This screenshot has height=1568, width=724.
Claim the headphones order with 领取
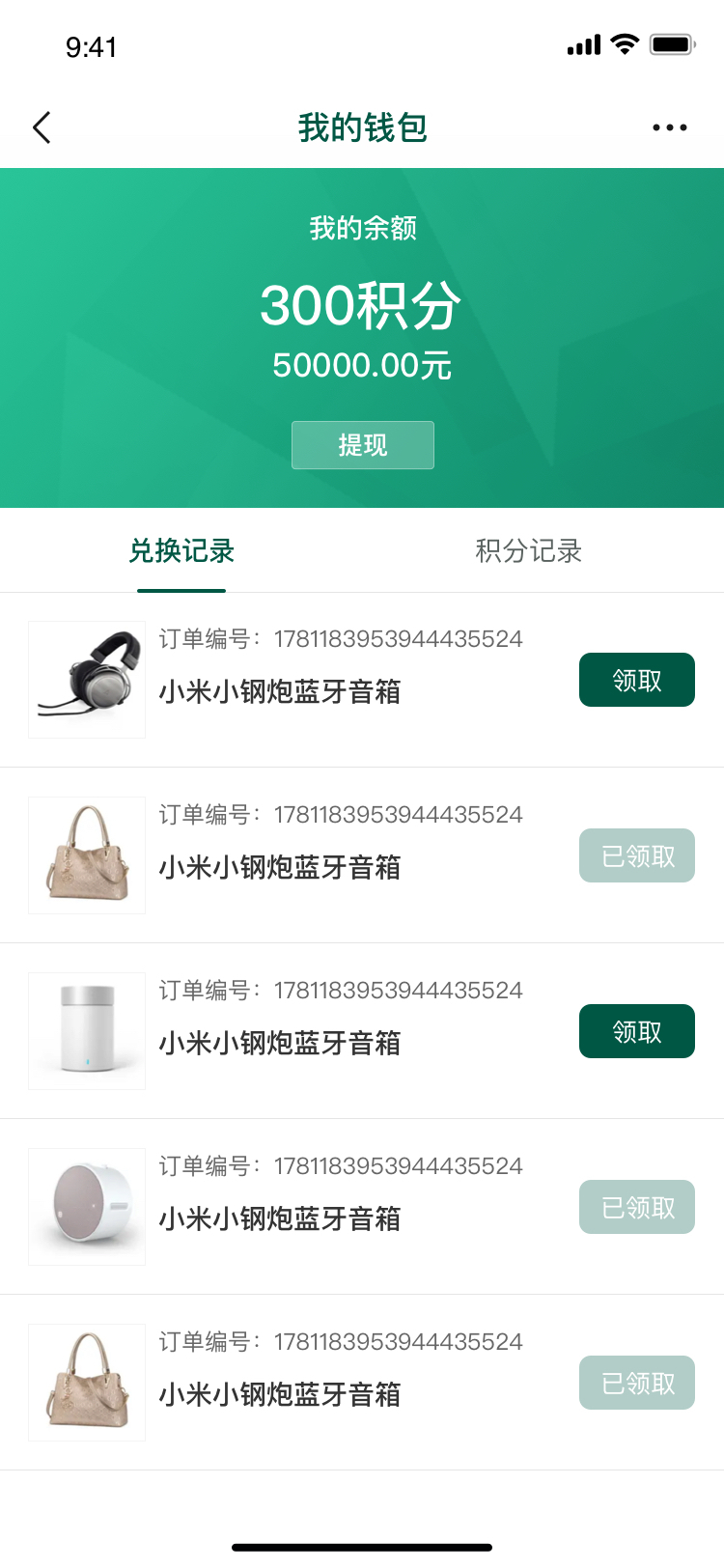point(636,680)
